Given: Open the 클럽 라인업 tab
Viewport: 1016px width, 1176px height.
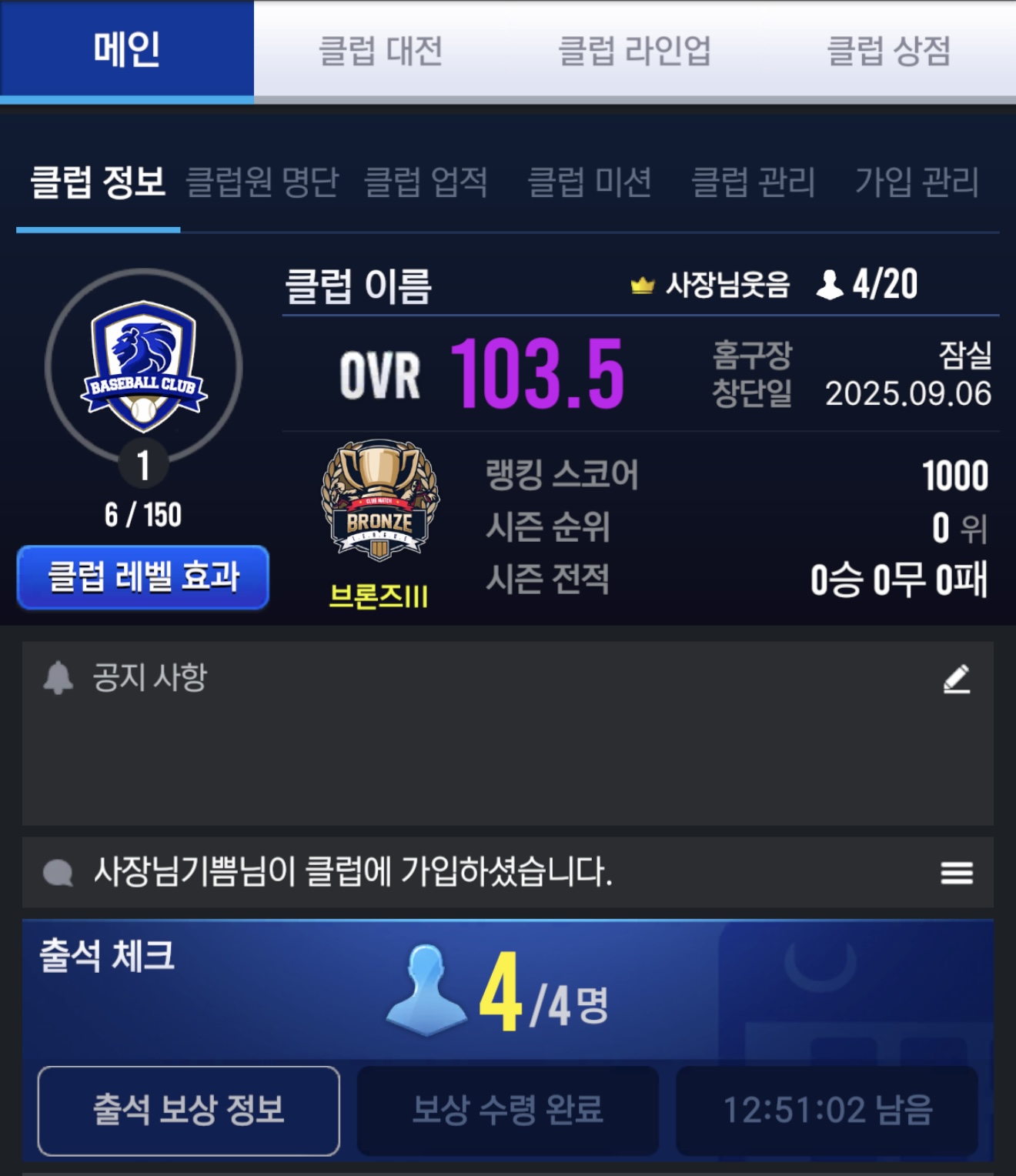Looking at the screenshot, I should point(634,51).
